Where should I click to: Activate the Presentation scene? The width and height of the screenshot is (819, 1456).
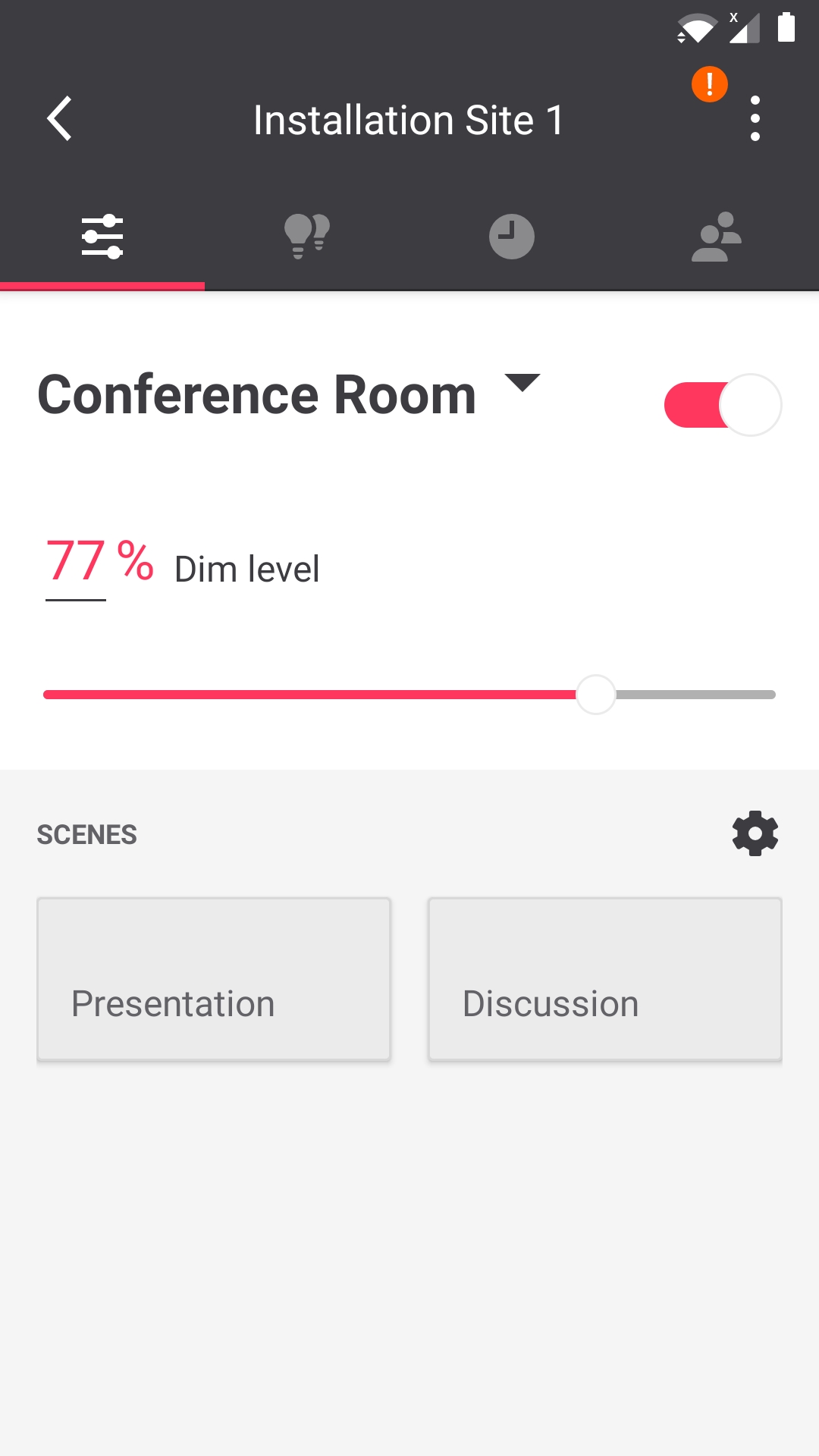[214, 979]
